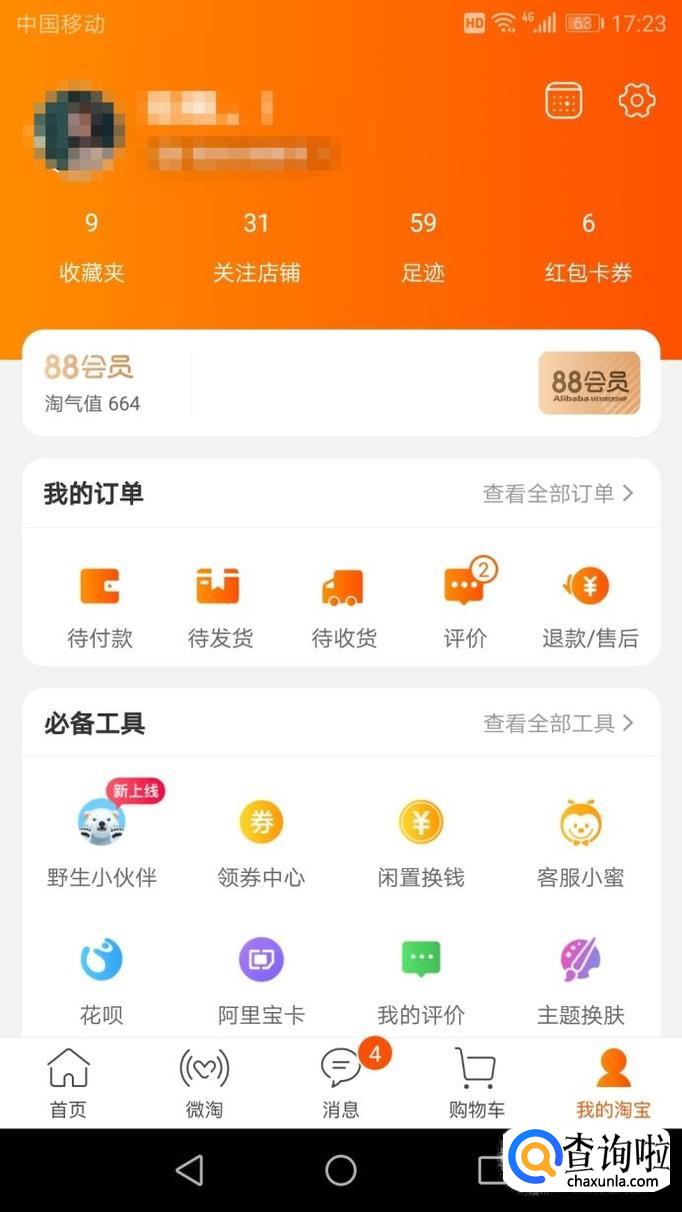Open 评价 orders to review
The height and width of the screenshot is (1212, 682).
click(x=465, y=606)
